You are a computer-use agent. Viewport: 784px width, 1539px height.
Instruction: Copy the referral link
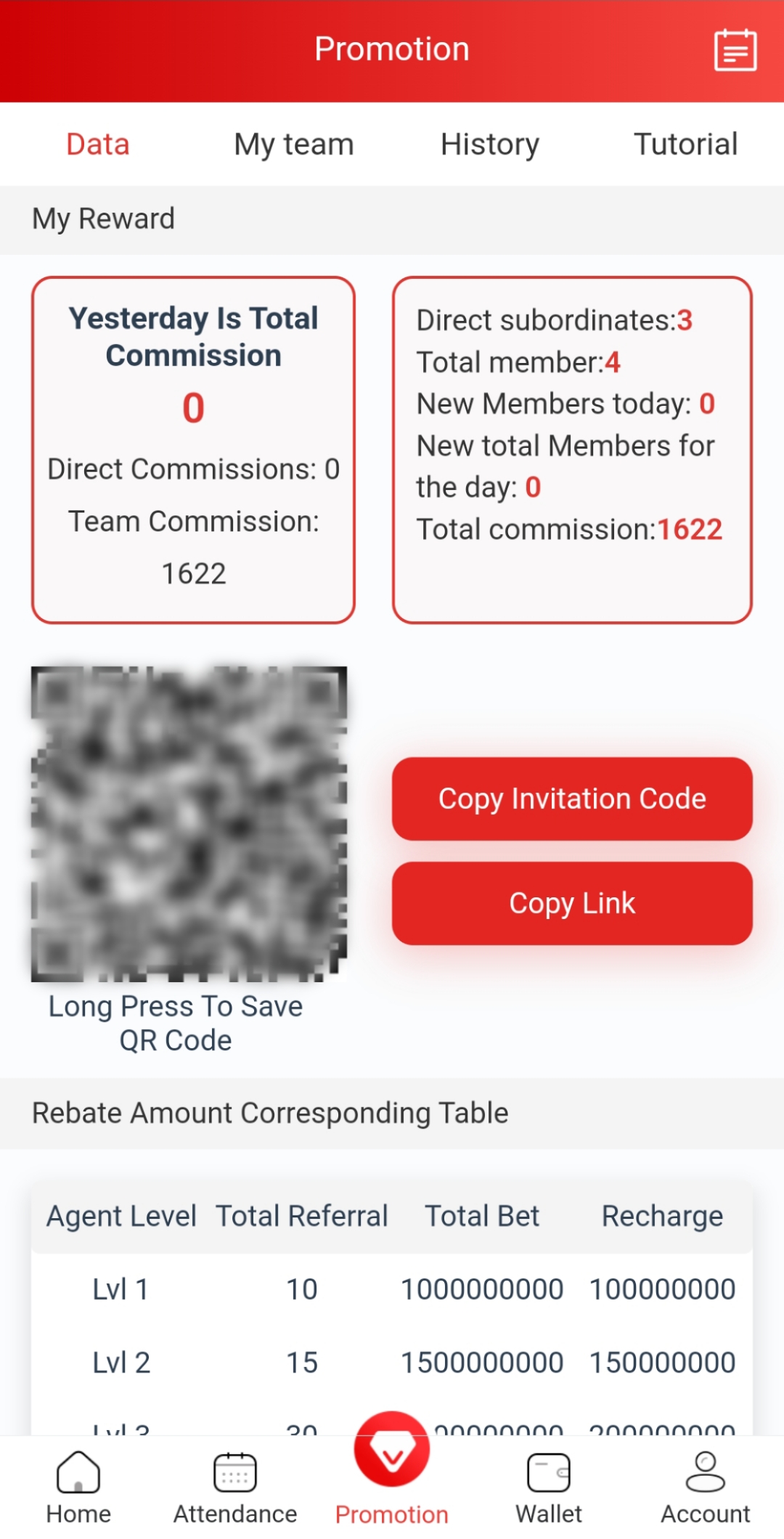pos(572,903)
